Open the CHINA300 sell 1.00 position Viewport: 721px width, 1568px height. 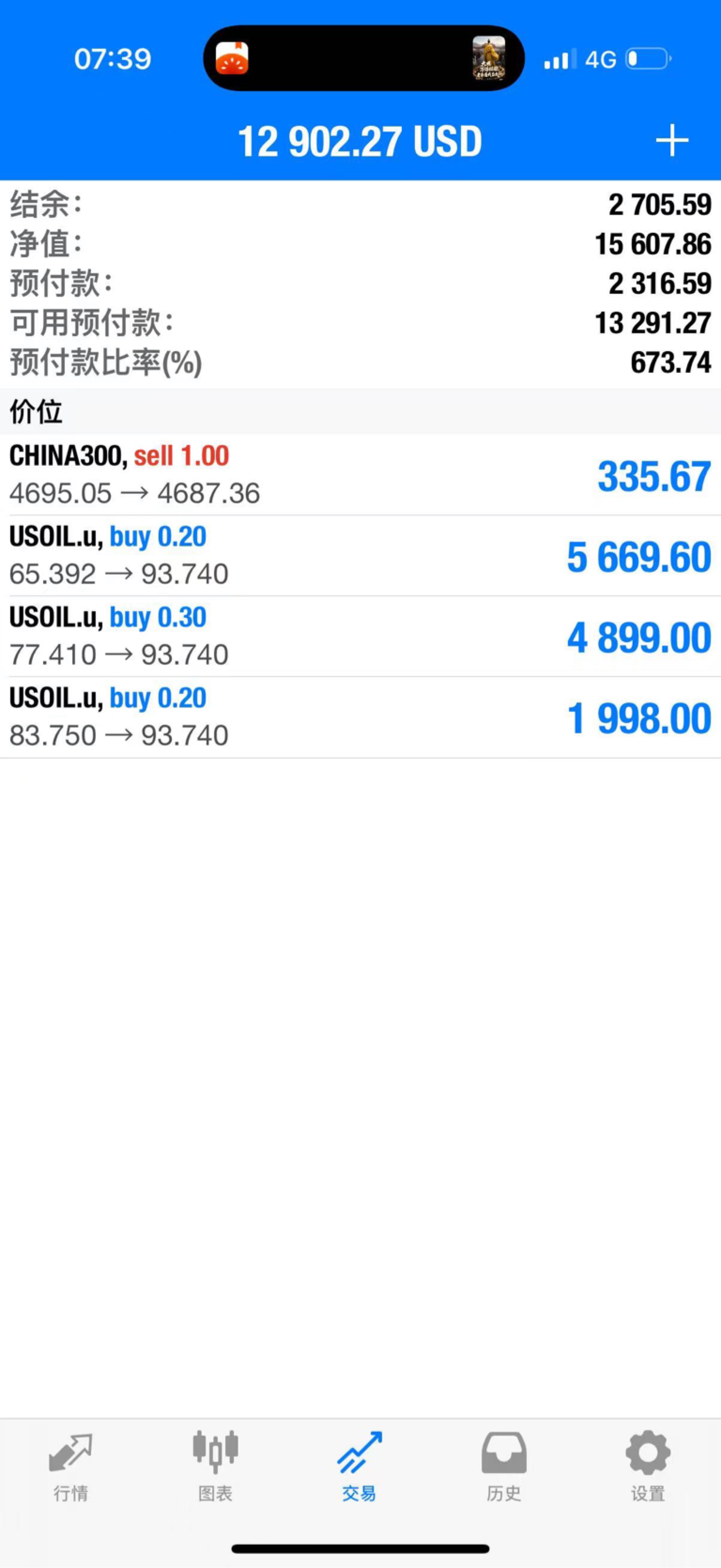[x=360, y=475]
